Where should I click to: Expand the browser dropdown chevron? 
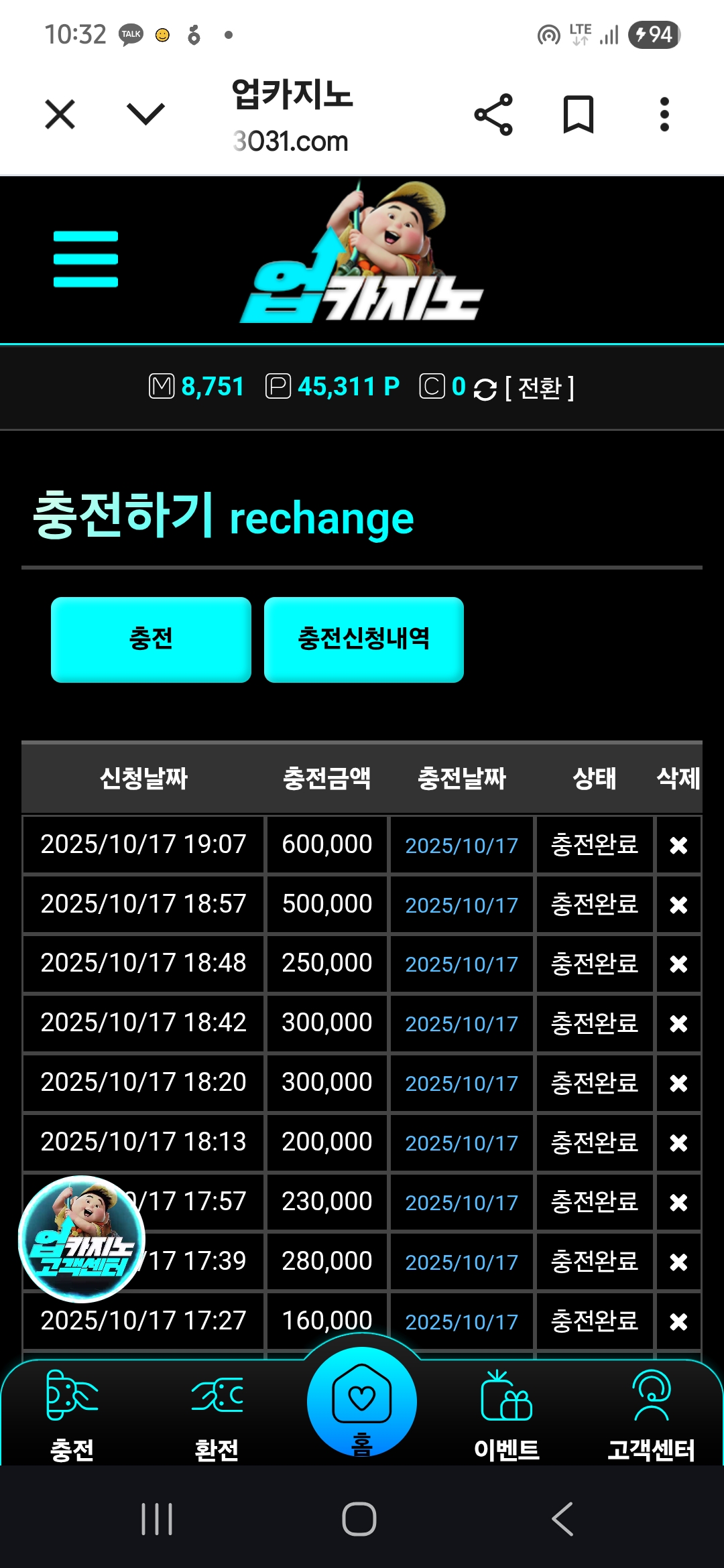coord(145,114)
